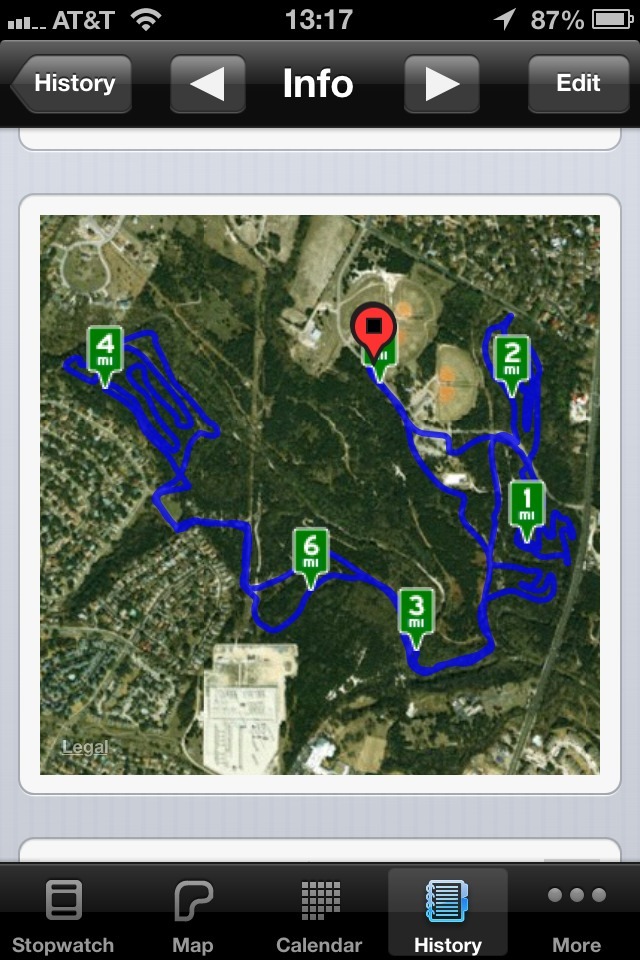This screenshot has width=640, height=960.
Task: Select the History tab
Action: (447, 914)
